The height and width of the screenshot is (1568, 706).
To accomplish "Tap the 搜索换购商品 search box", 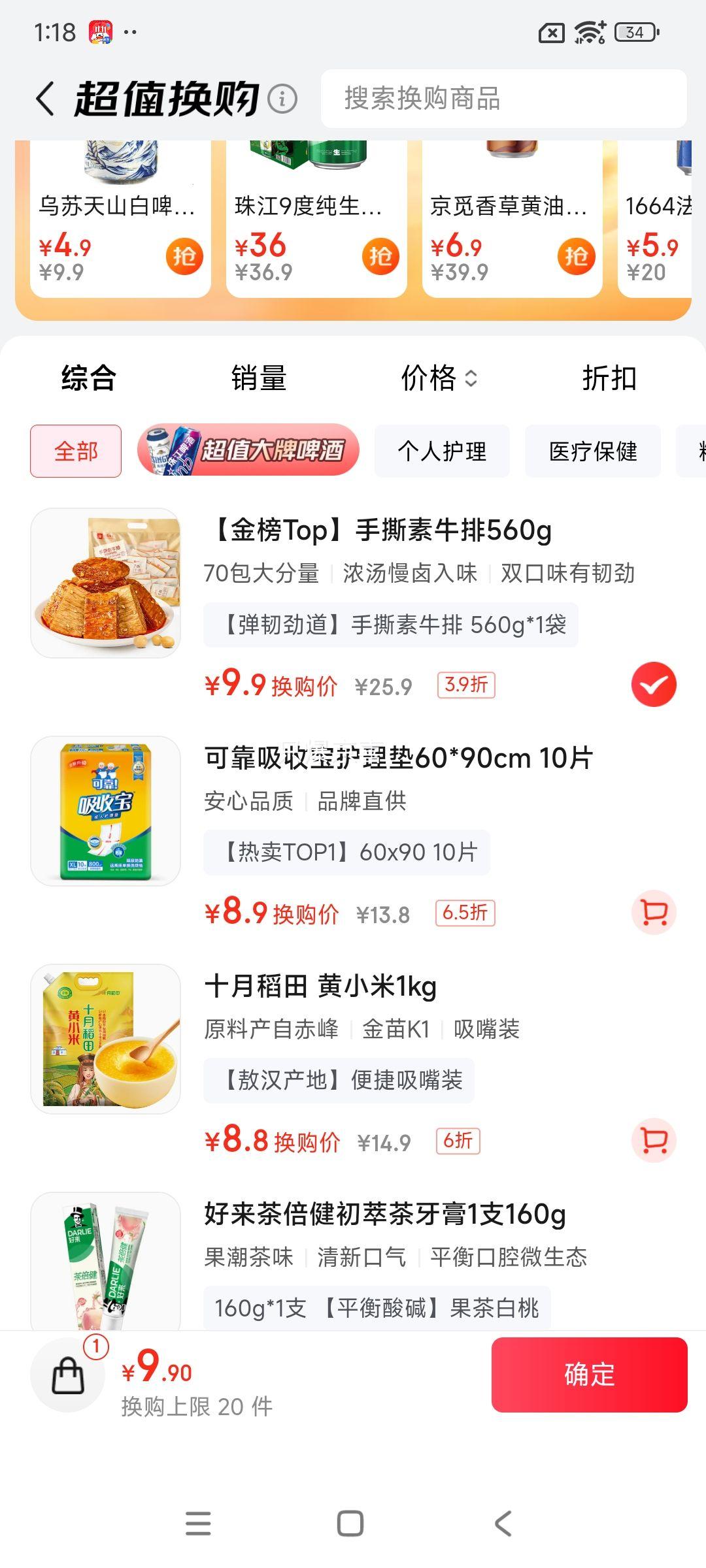I will [x=503, y=99].
